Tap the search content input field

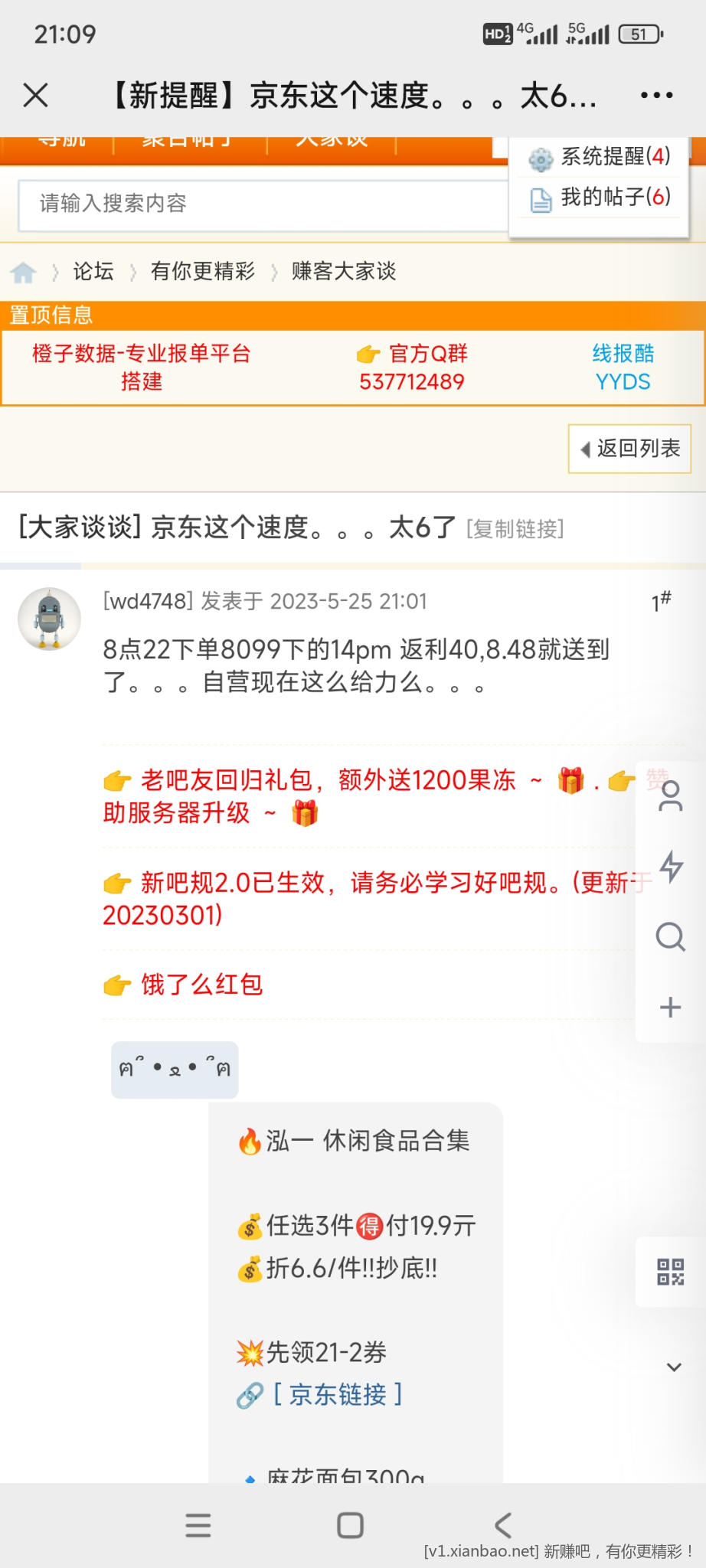click(260, 204)
